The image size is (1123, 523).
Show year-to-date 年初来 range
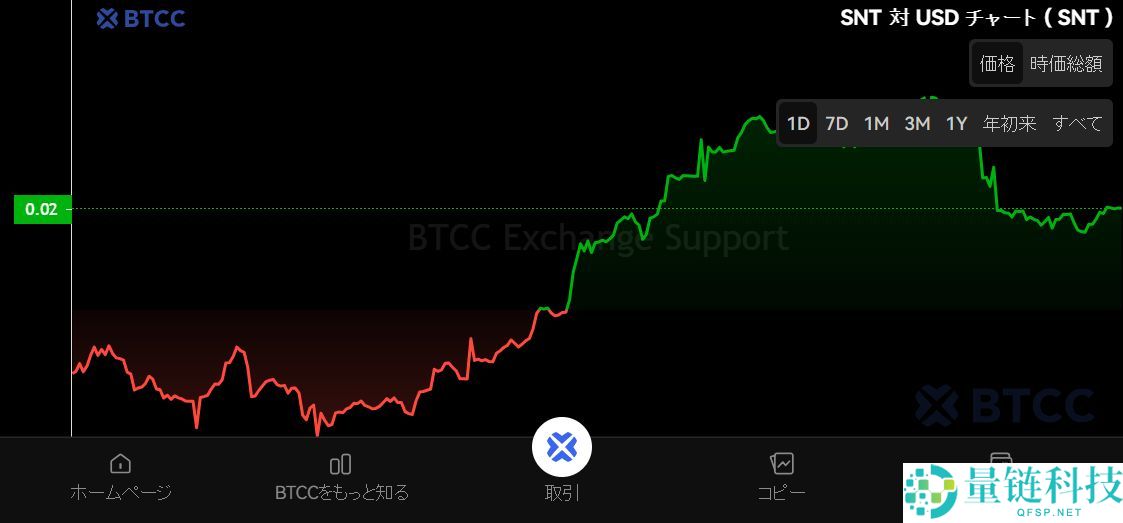(x=1009, y=124)
